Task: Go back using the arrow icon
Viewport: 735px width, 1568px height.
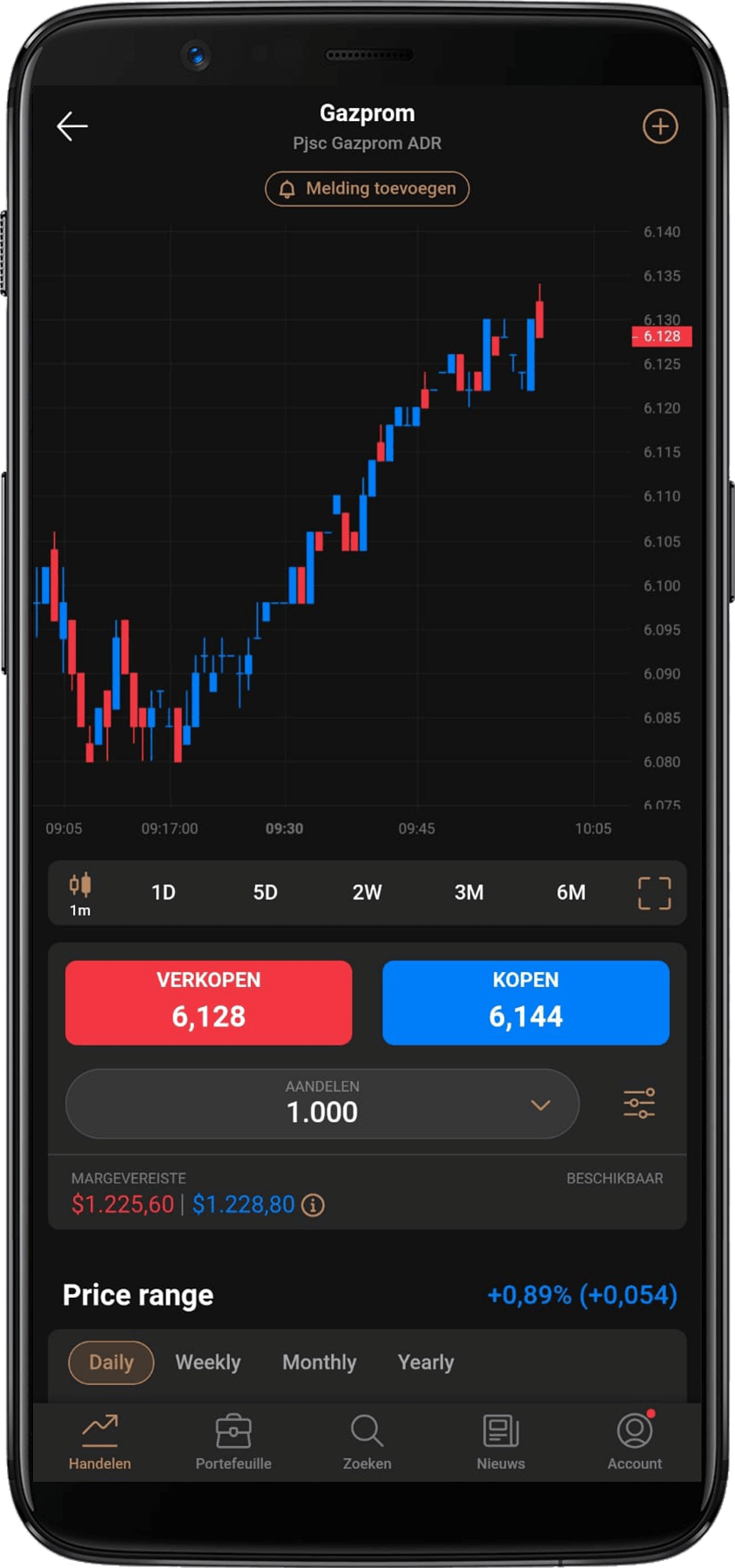Action: click(72, 127)
